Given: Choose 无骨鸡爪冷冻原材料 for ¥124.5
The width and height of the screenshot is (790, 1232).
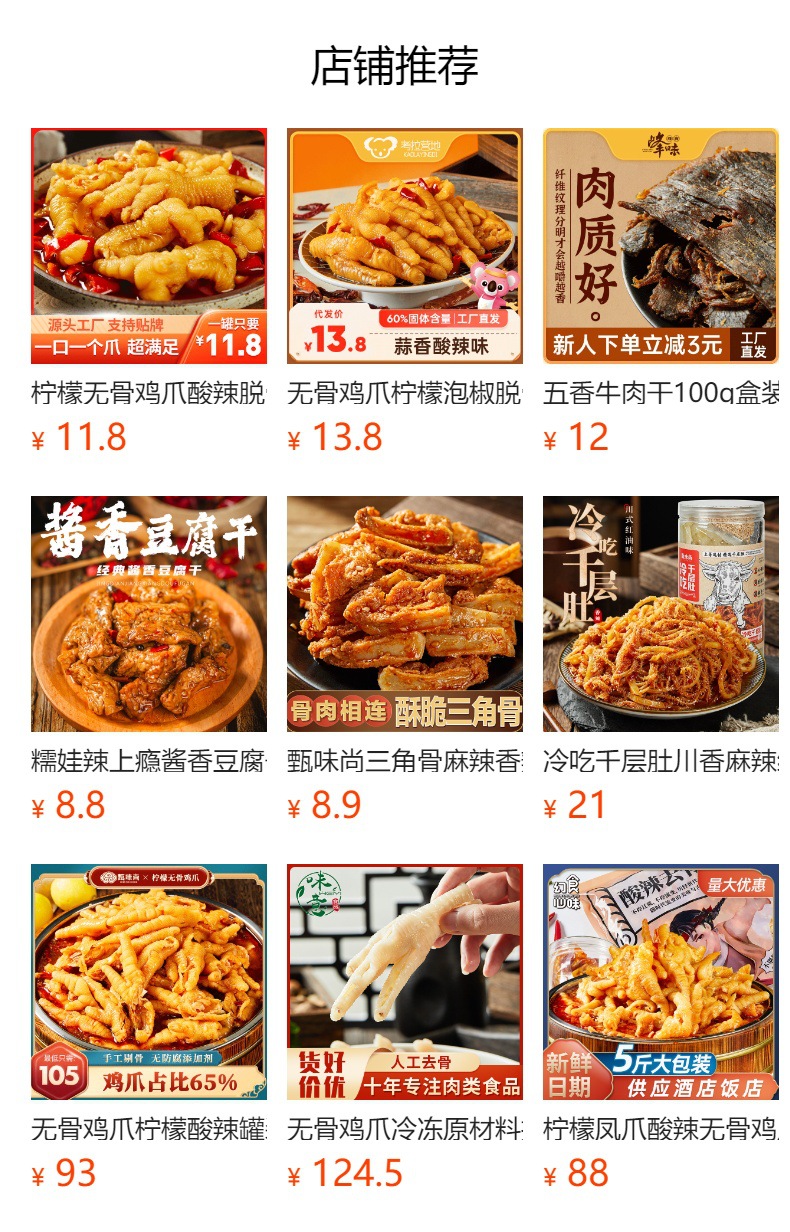Looking at the screenshot, I should [x=404, y=982].
